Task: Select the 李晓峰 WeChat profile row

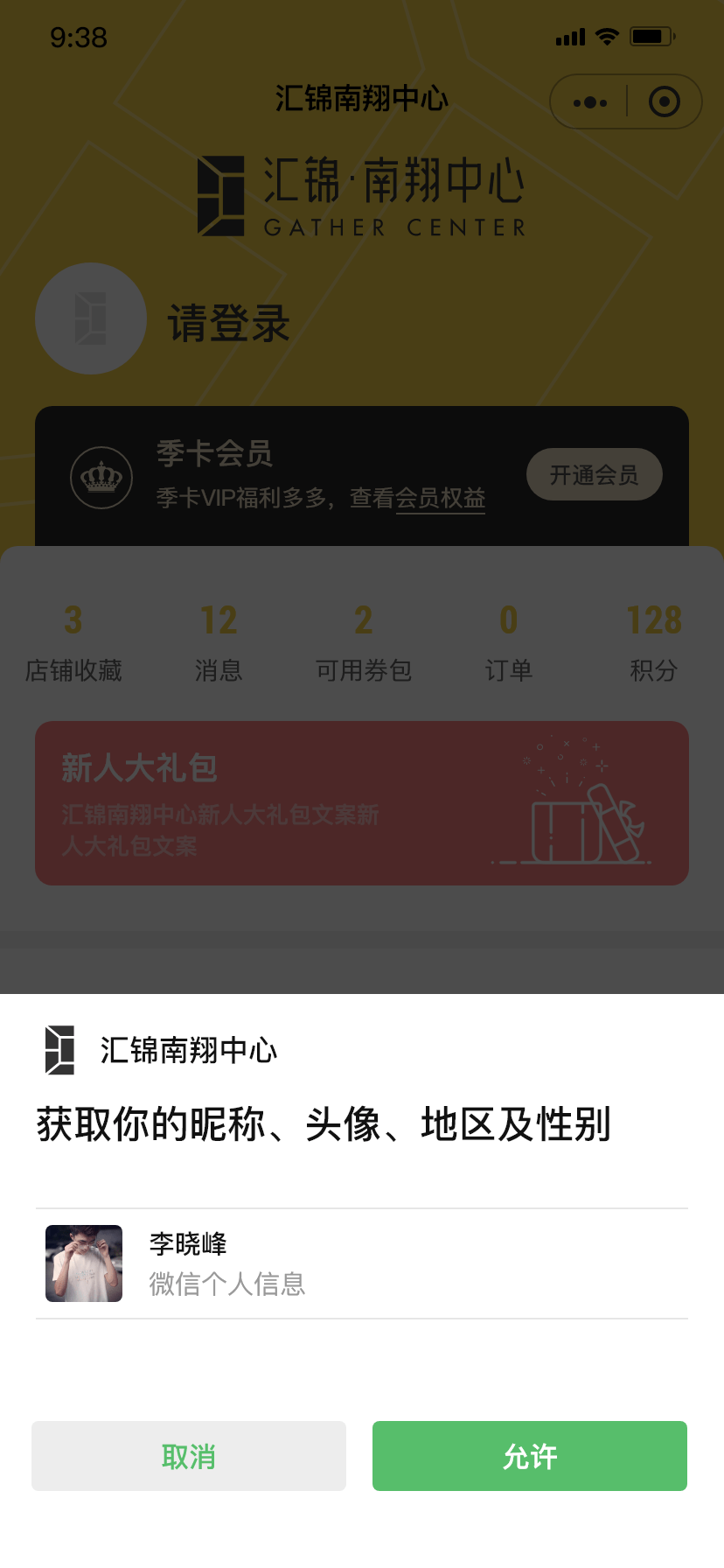Action: click(x=362, y=1263)
